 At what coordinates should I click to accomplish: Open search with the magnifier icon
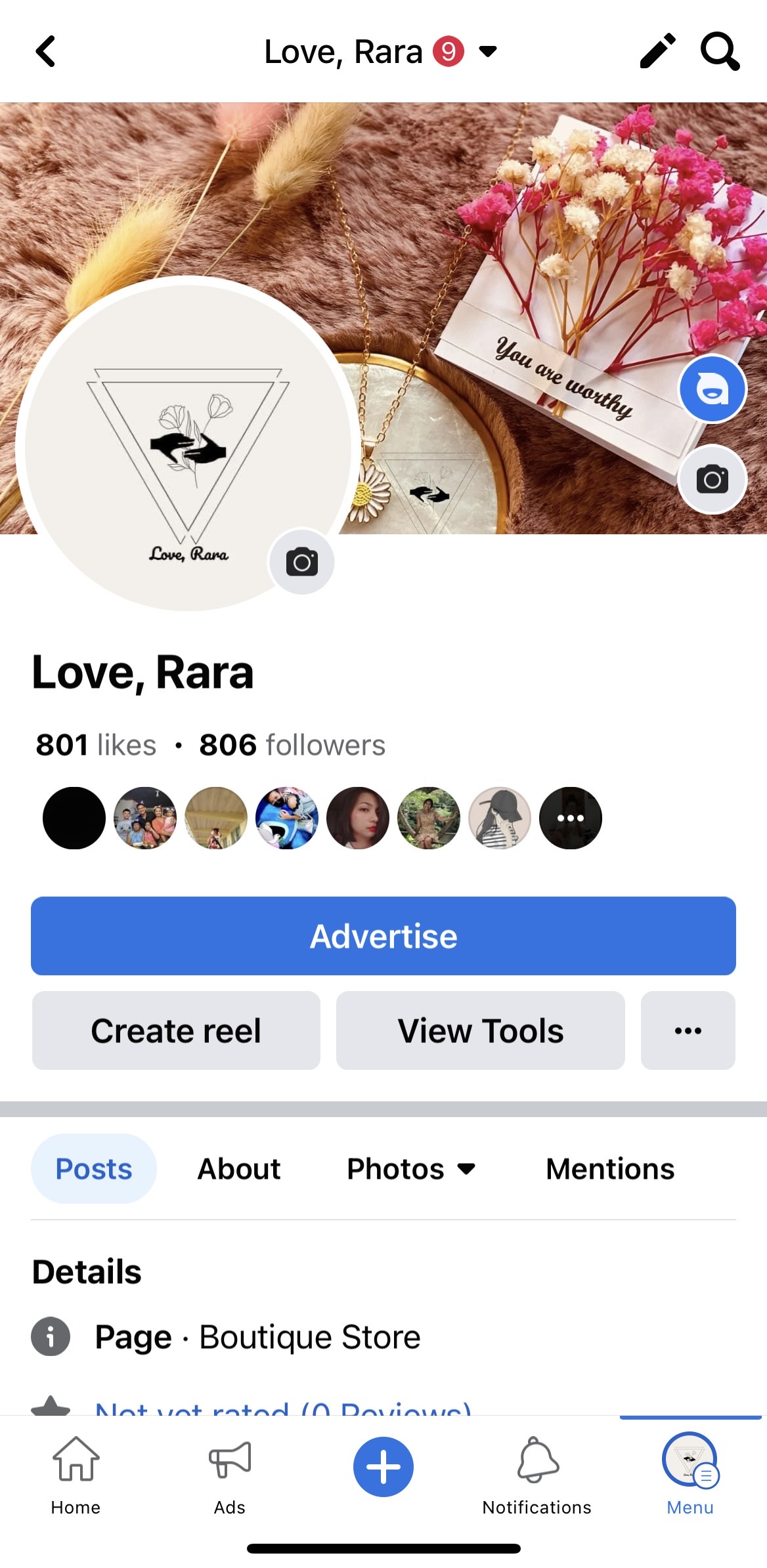coord(720,51)
